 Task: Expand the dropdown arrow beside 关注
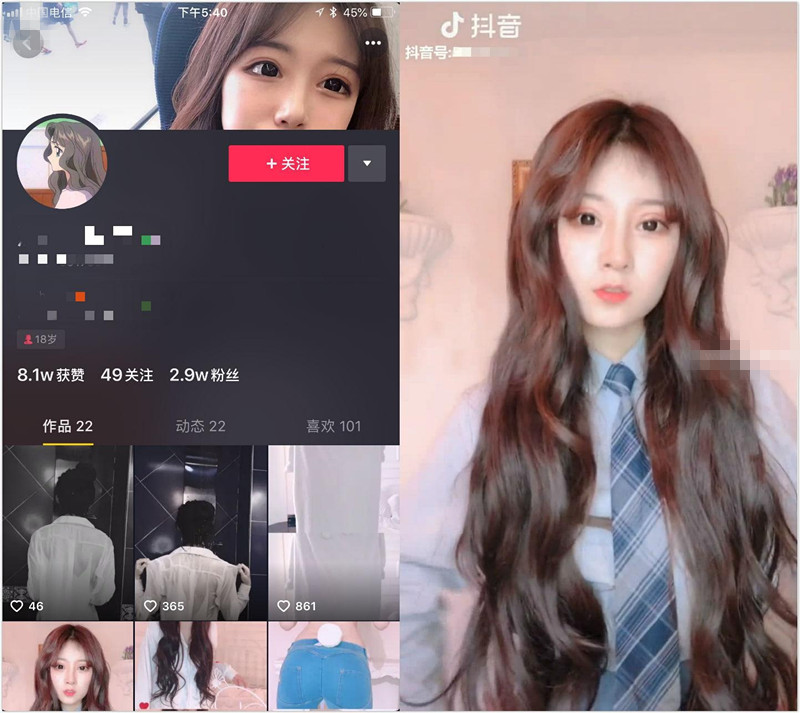(x=366, y=164)
